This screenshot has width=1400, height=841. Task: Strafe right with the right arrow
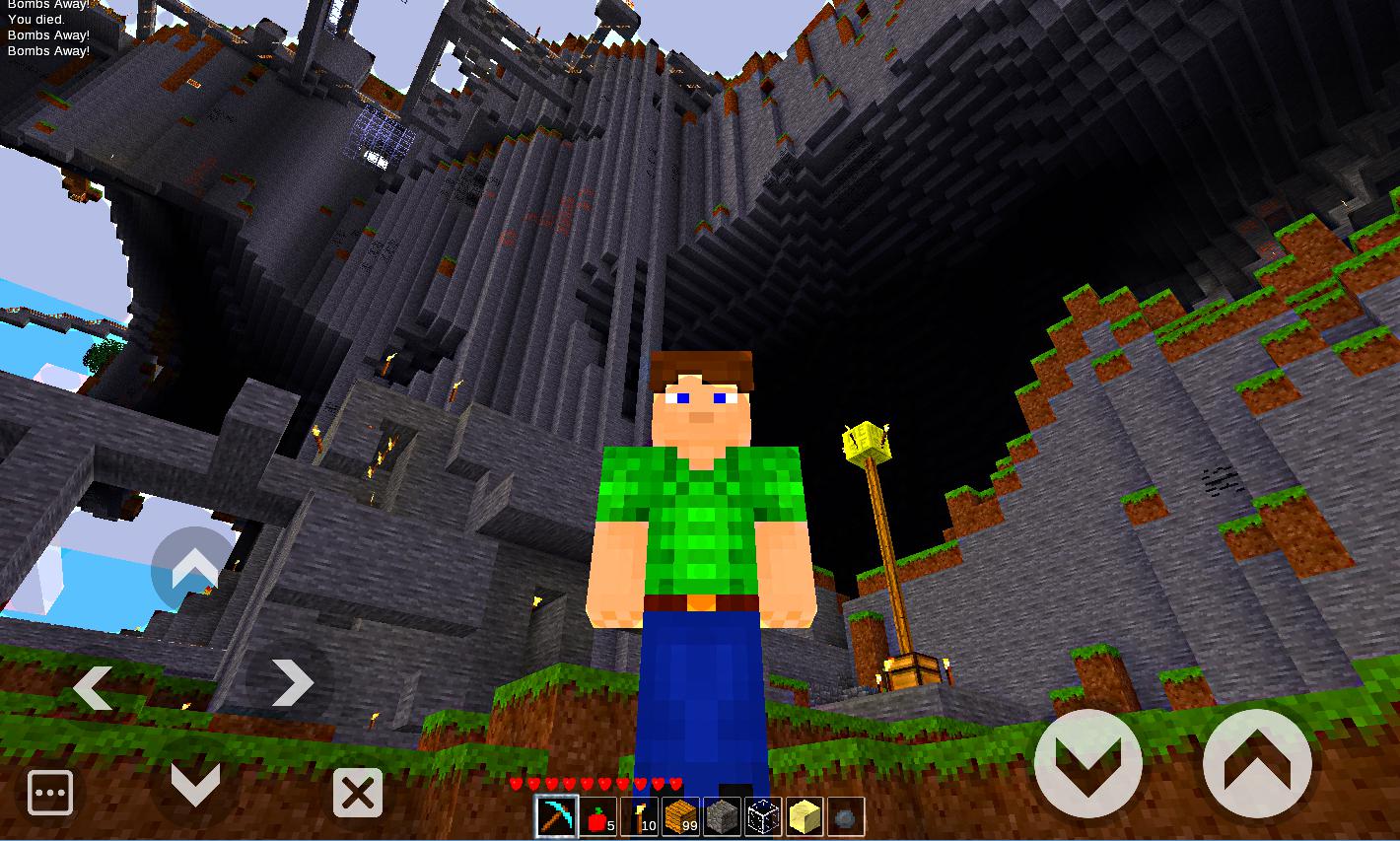pyautogui.click(x=291, y=682)
